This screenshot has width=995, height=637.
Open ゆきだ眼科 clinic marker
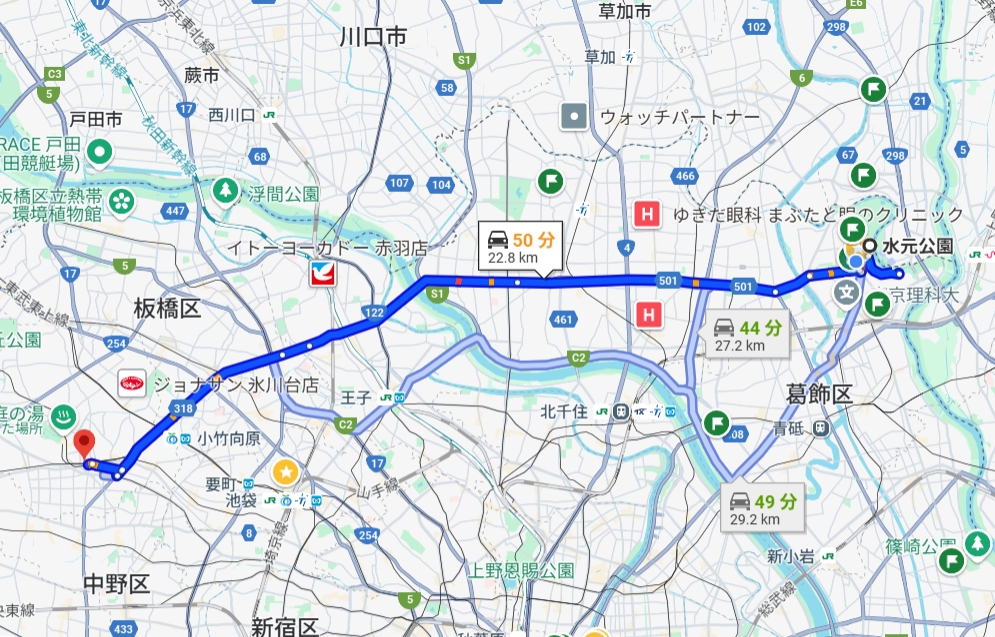coord(648,214)
